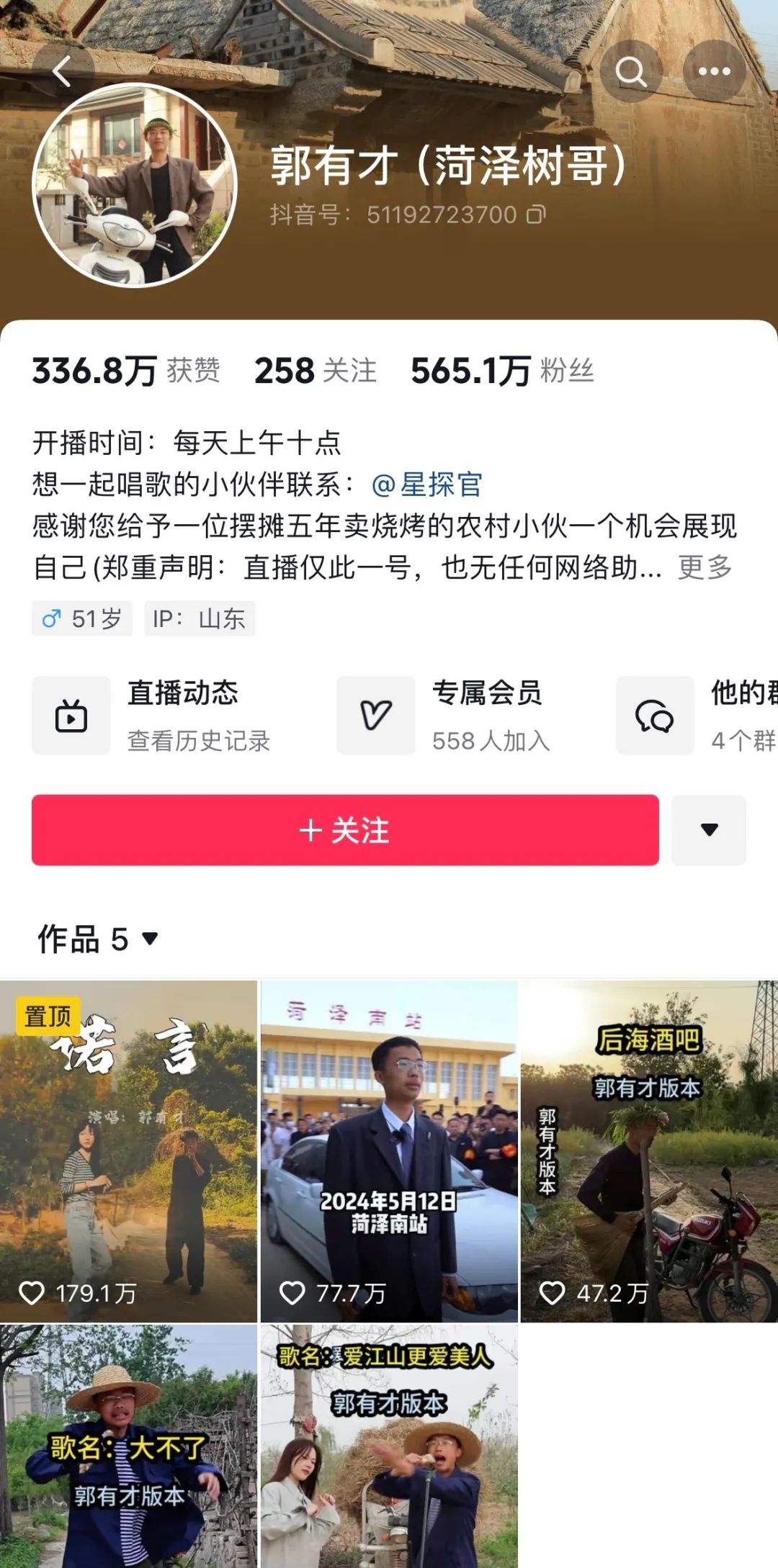Image resolution: width=778 pixels, height=1568 pixels.
Task: Open the 歌名：大不了 video
Action: 128,1447
